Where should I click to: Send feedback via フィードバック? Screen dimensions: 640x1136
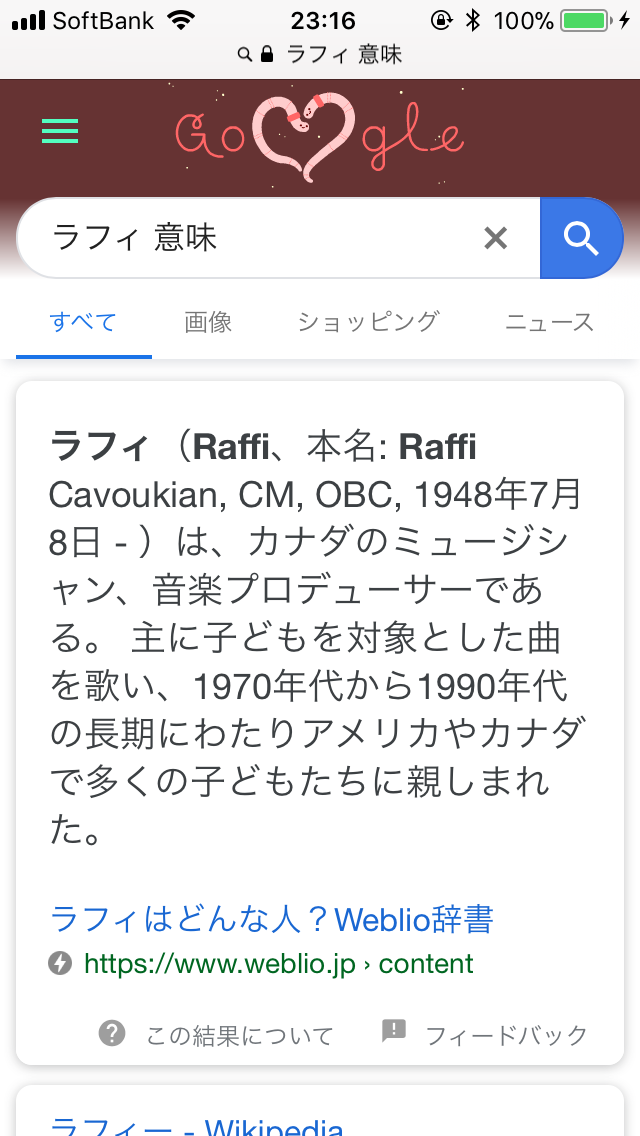(485, 1035)
